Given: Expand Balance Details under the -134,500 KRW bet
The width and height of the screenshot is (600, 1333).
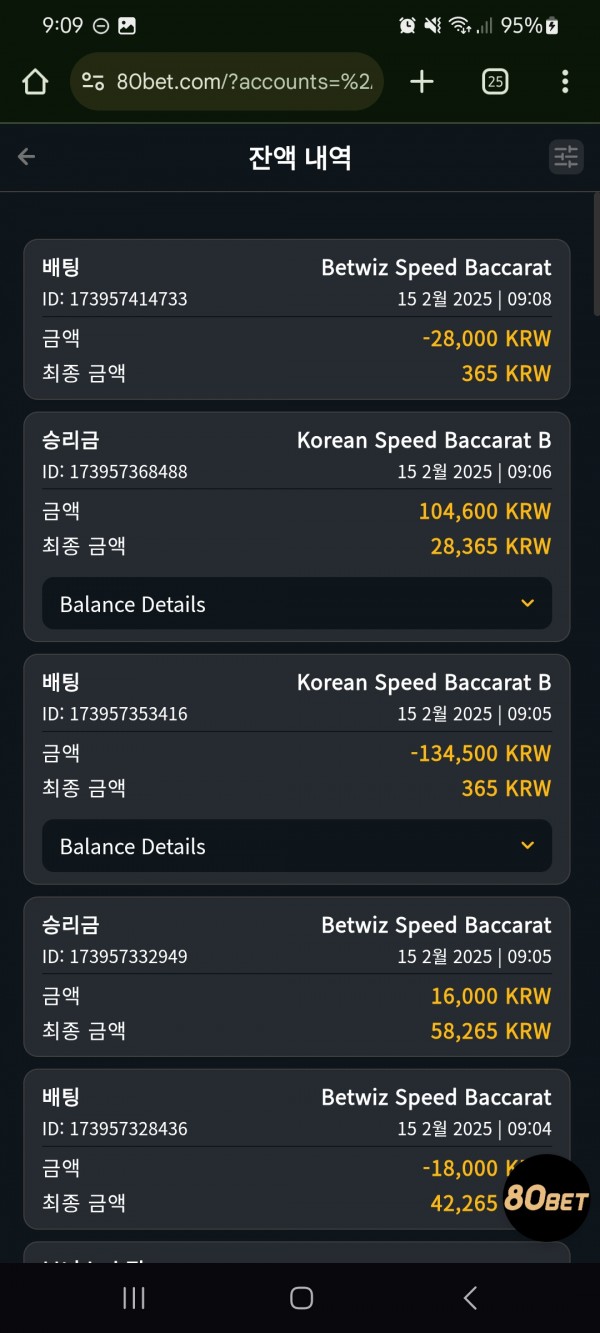Looking at the screenshot, I should (297, 846).
